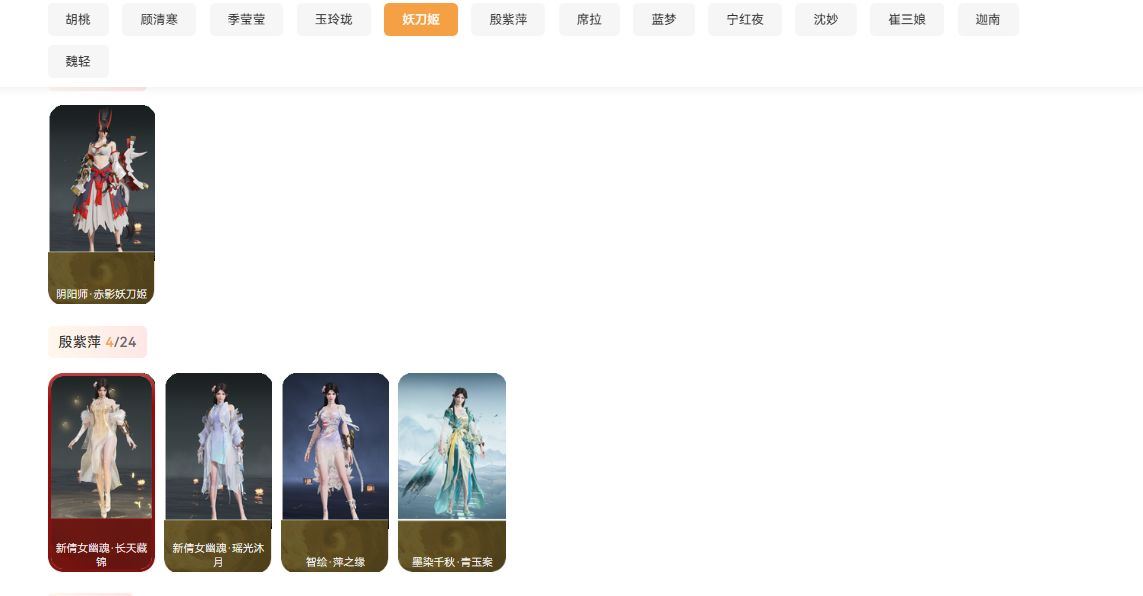Jump to the 殷紫萍 chip
This screenshot has width=1143, height=596.
(508, 19)
